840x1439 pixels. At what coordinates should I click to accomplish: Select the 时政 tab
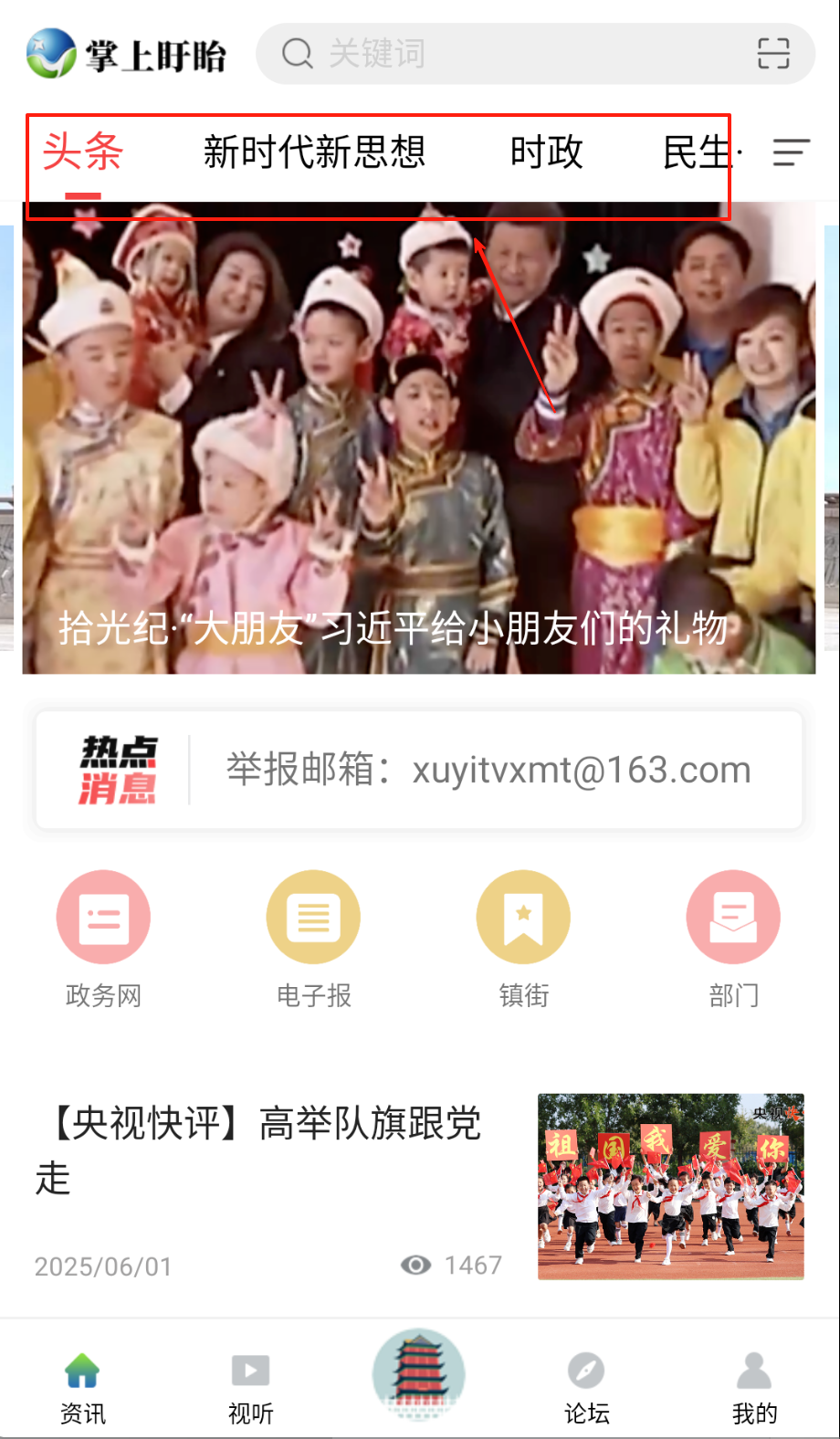tap(546, 152)
